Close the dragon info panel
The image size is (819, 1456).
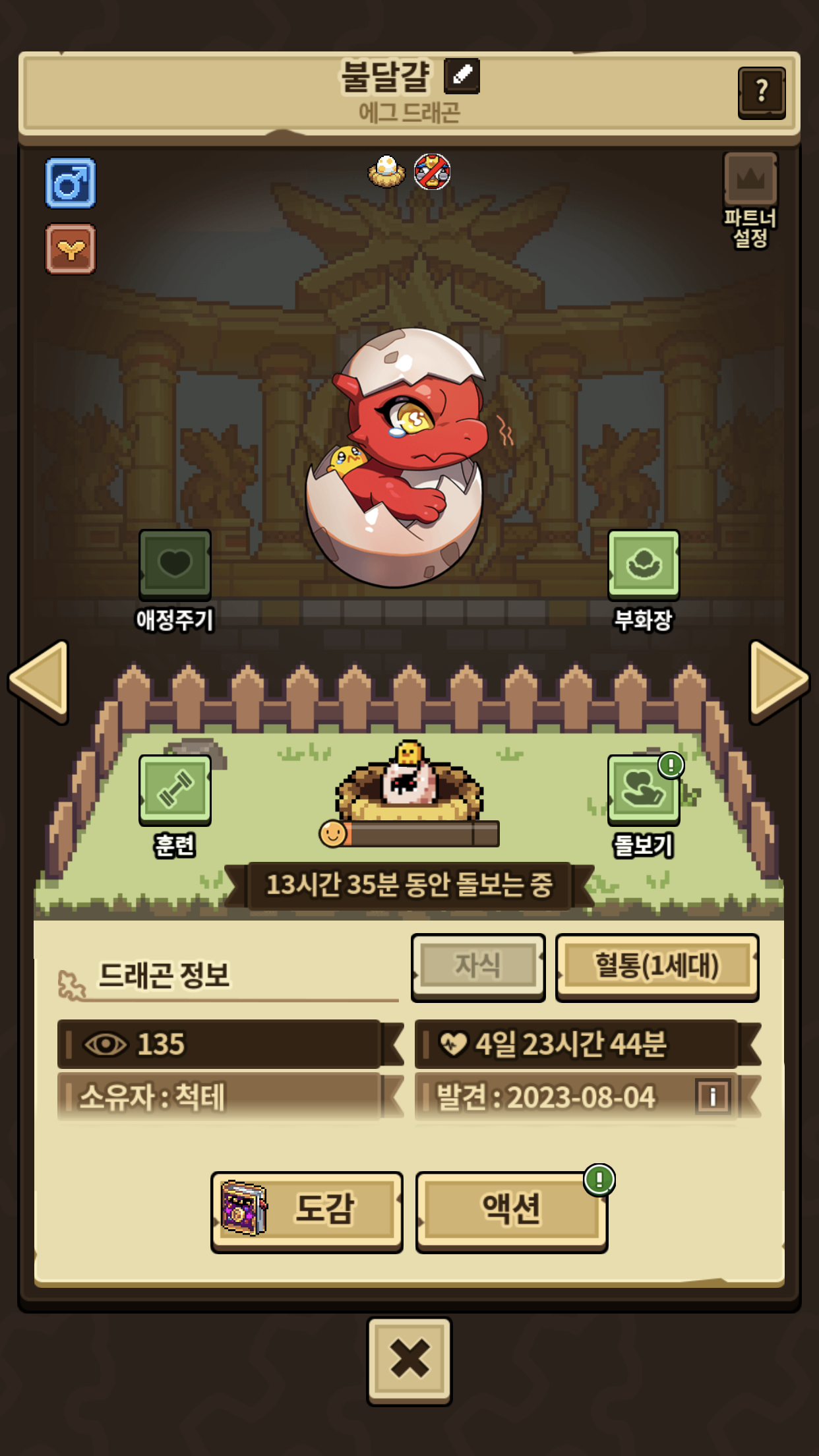tap(409, 1361)
